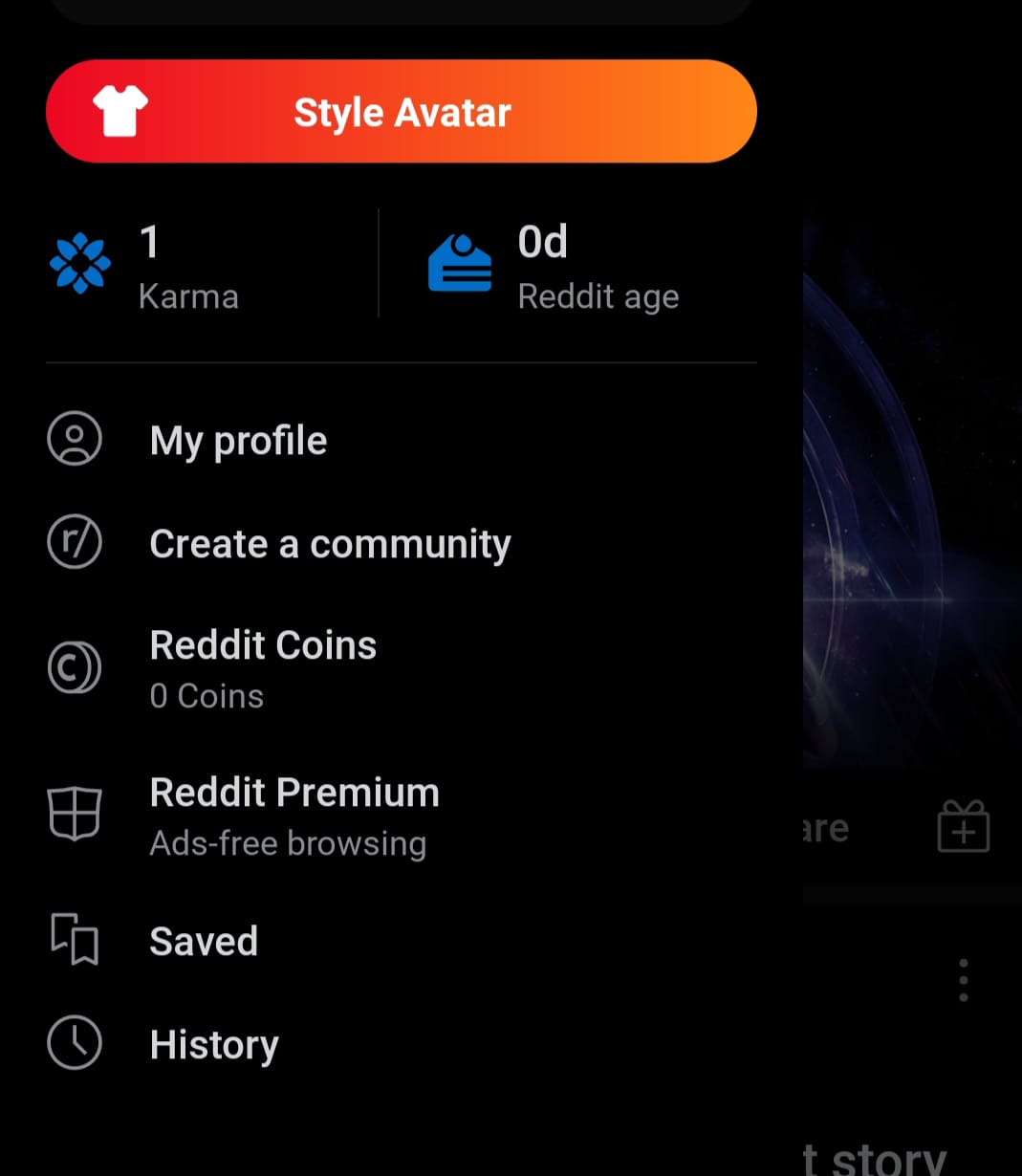The image size is (1022, 1176).
Task: Tap the Reddit Coins circular icon
Action: tap(75, 666)
